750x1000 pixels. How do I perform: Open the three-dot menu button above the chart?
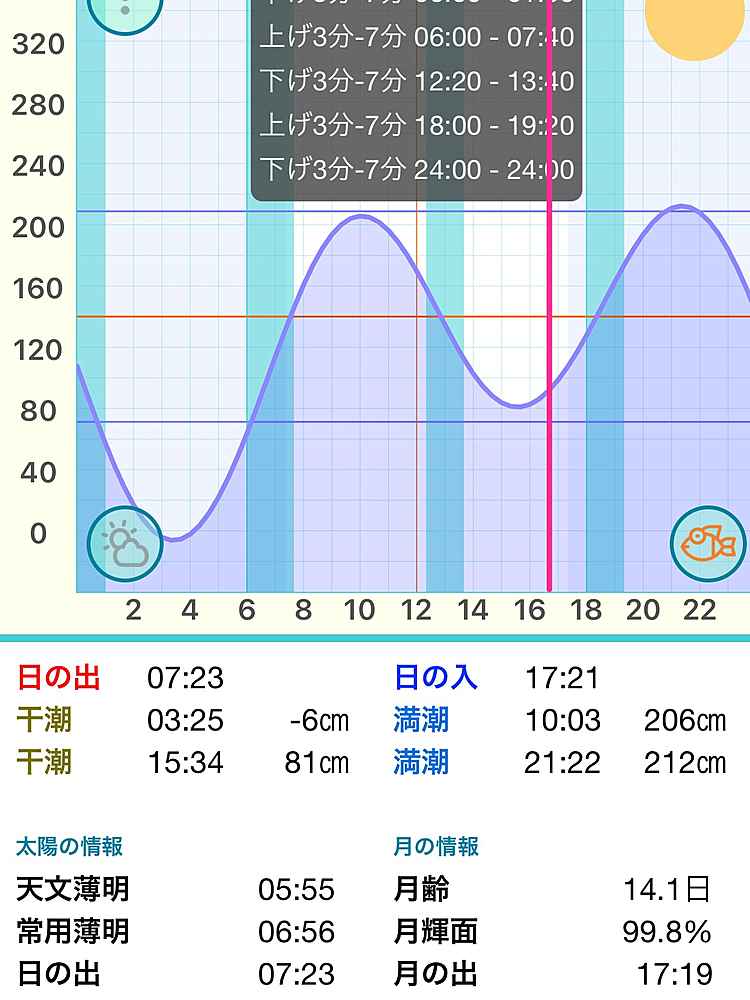pyautogui.click(x=125, y=10)
